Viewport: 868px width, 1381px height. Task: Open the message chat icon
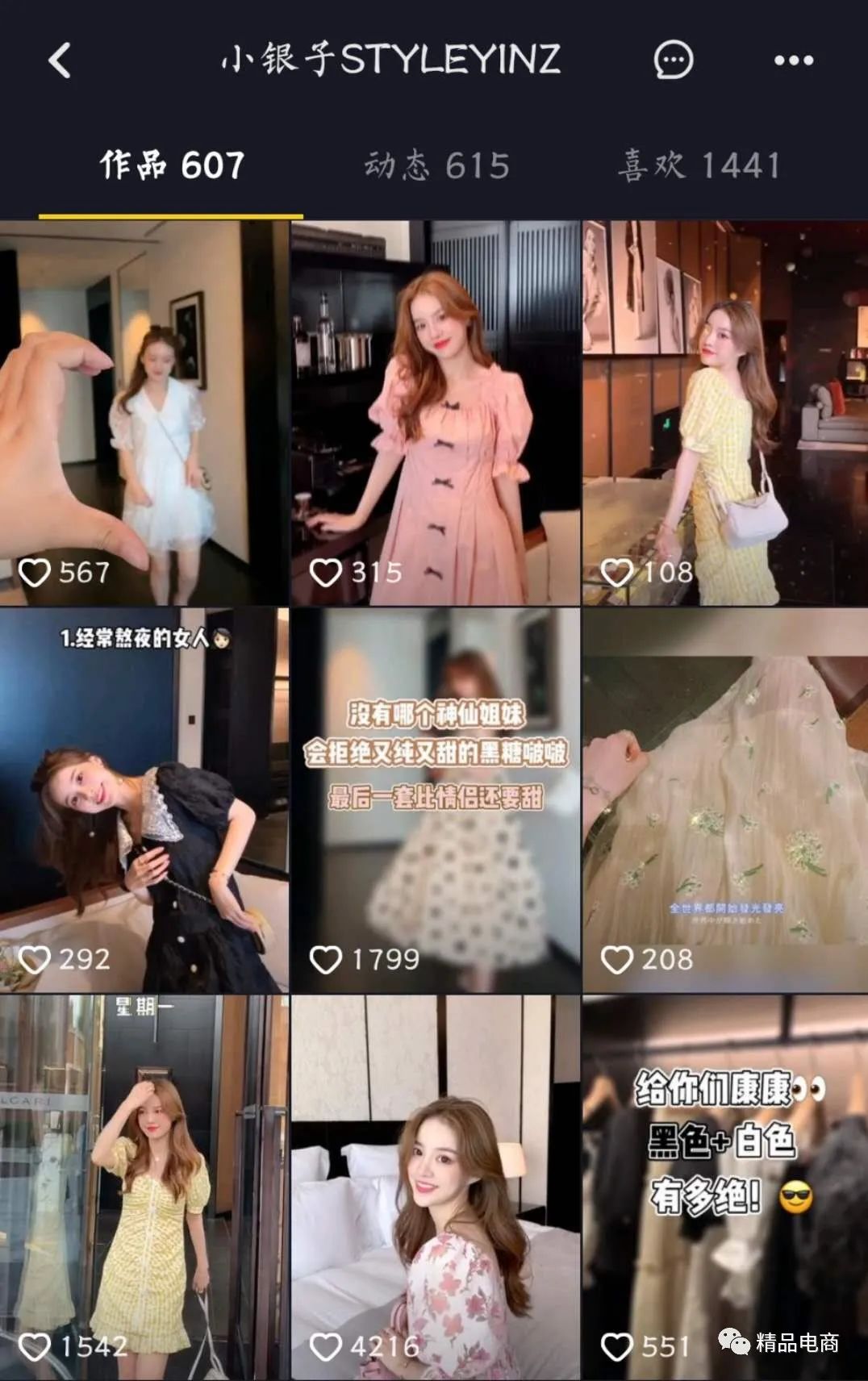click(x=673, y=60)
